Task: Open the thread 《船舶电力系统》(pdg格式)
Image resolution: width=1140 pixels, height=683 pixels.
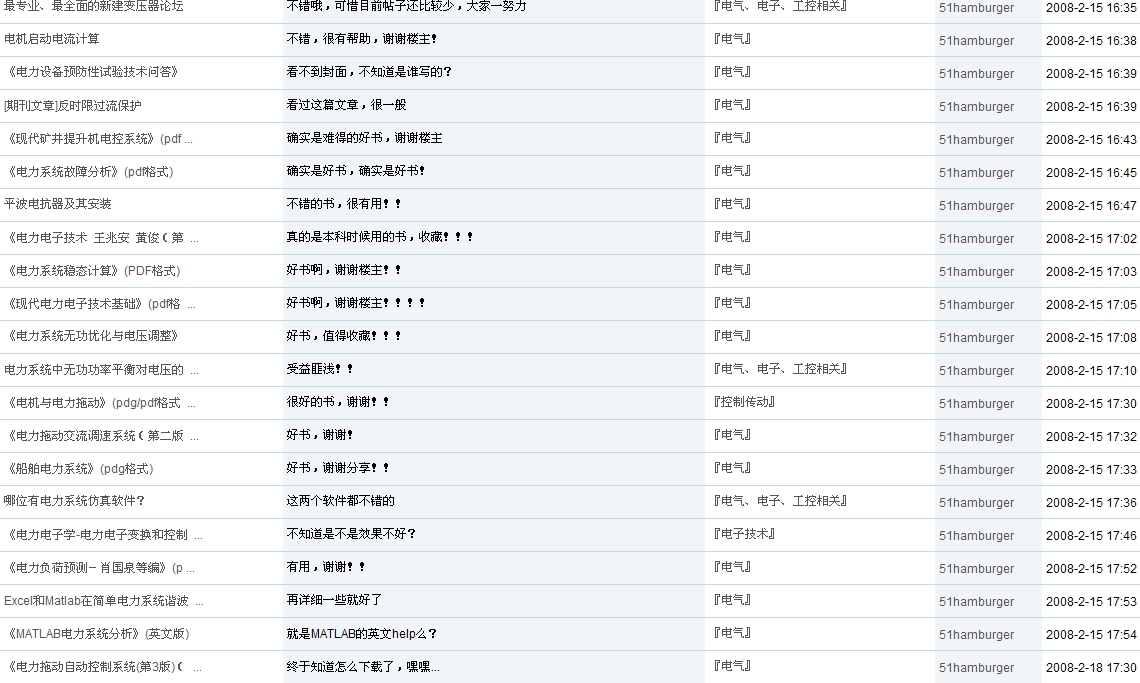Action: (80, 468)
